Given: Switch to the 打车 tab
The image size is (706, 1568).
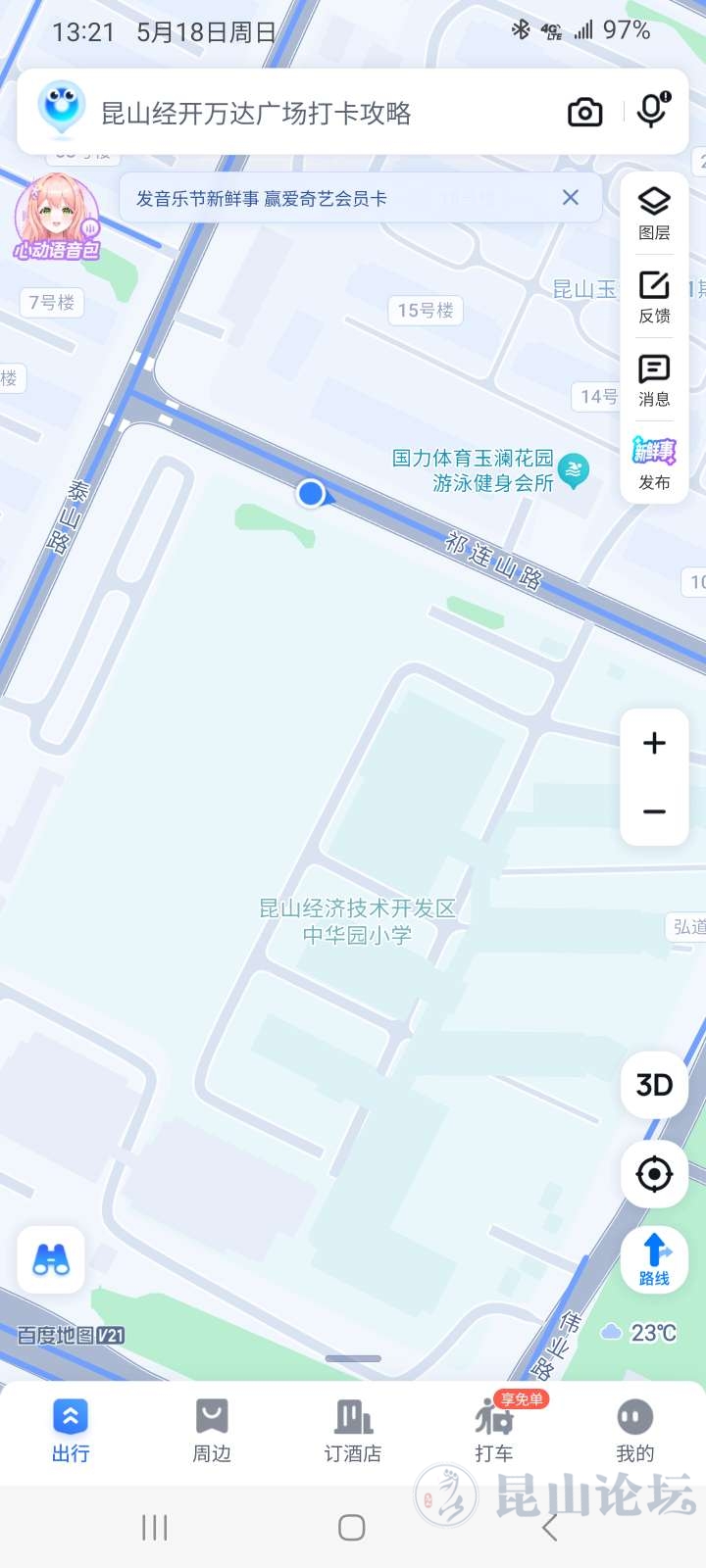Looking at the screenshot, I should pos(494,1431).
